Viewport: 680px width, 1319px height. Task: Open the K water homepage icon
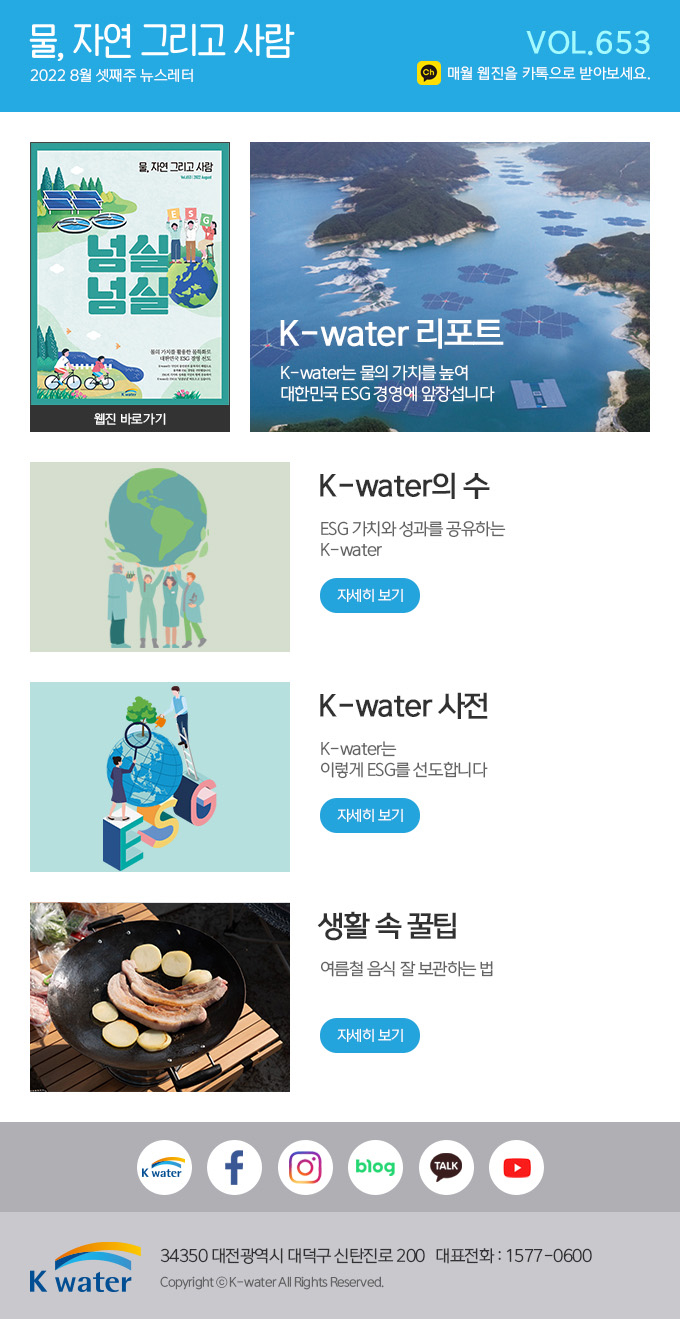point(164,1167)
